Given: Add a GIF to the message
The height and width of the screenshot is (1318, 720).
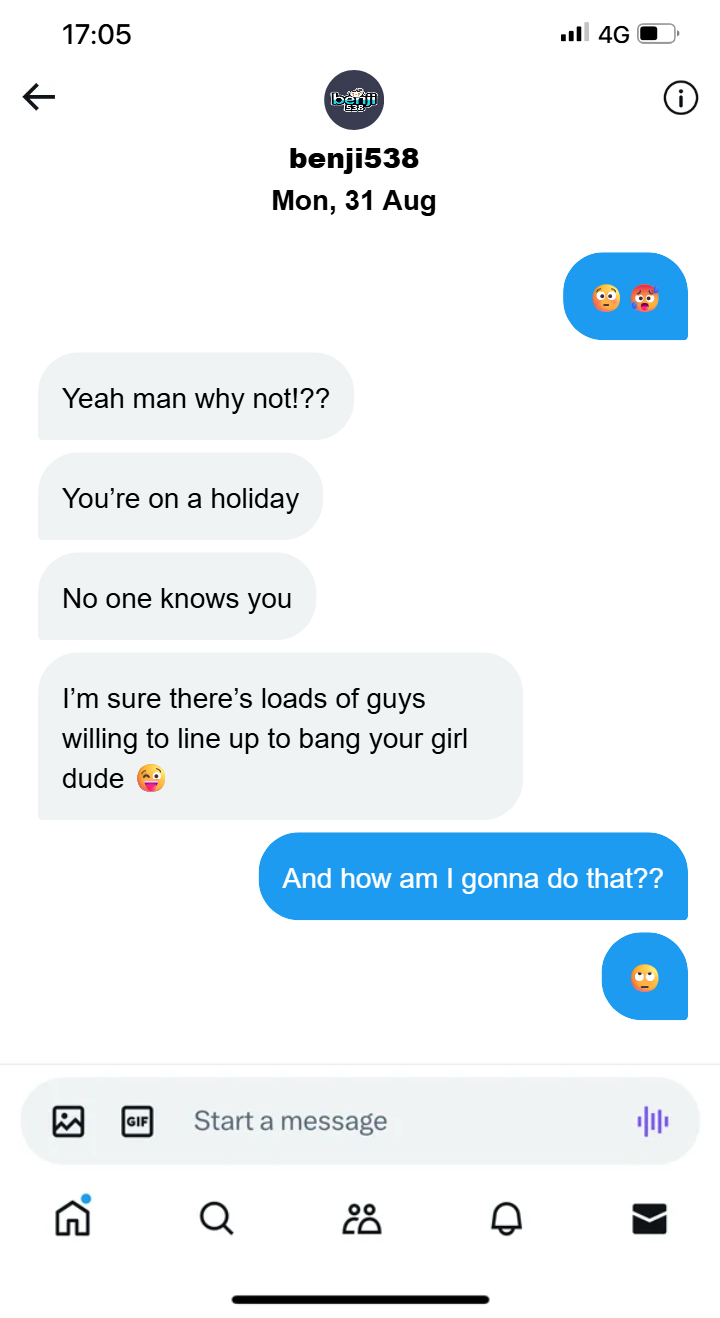Looking at the screenshot, I should (x=137, y=1121).
